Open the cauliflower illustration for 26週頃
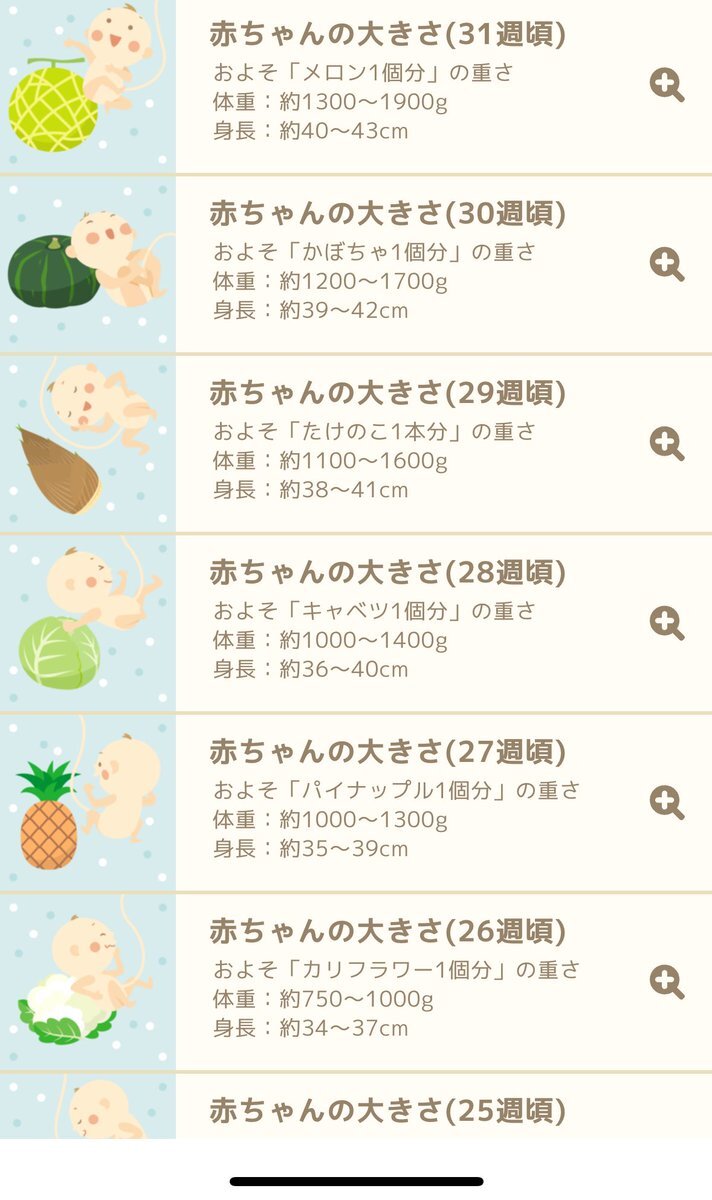 [88, 982]
